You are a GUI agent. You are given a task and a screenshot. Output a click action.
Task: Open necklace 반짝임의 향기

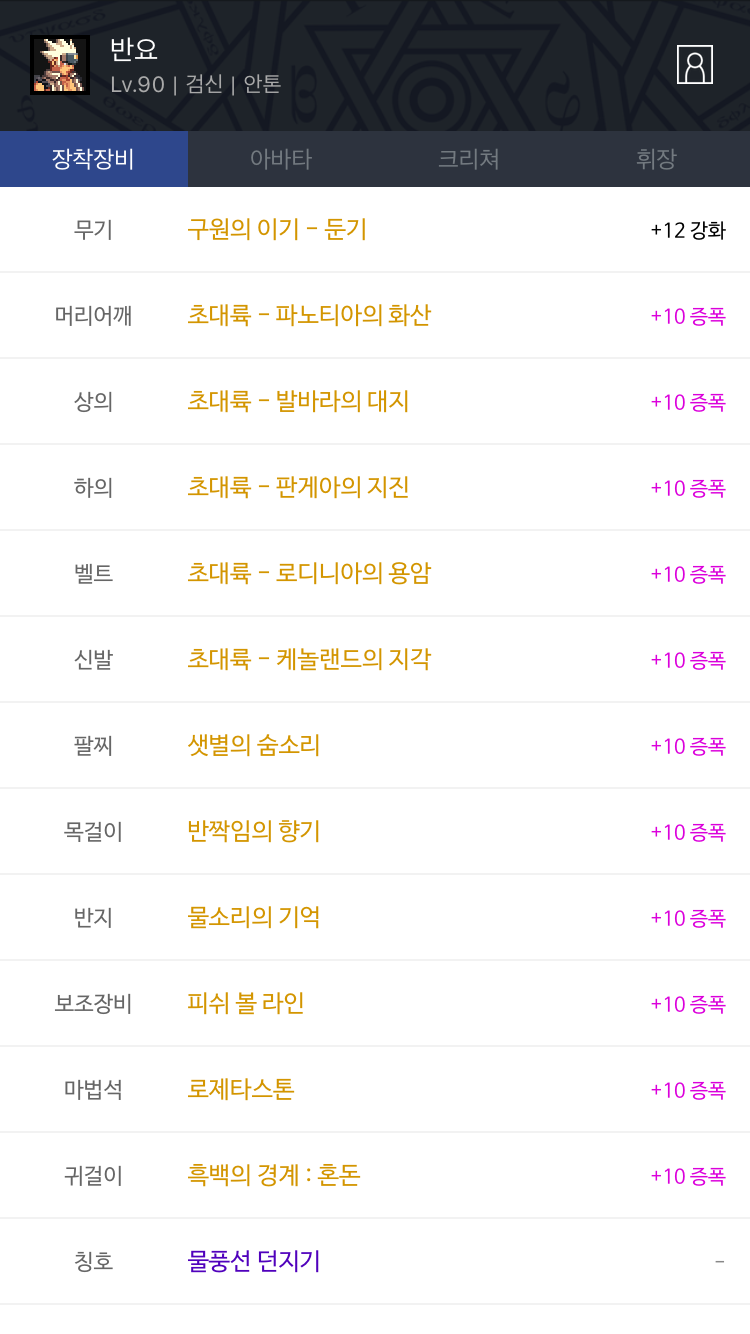tap(254, 831)
